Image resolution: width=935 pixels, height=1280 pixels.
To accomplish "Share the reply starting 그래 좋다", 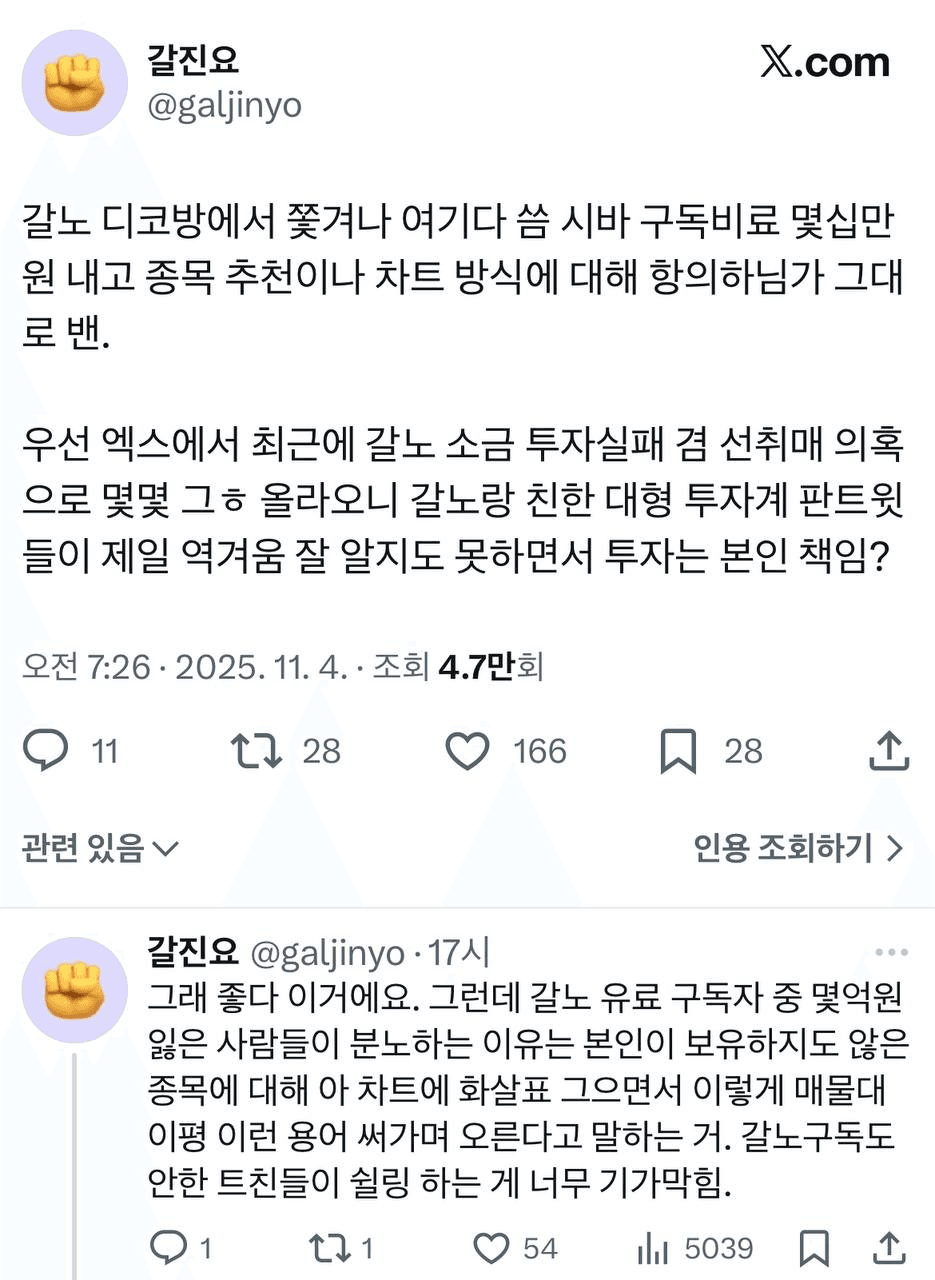I will coord(890,1248).
